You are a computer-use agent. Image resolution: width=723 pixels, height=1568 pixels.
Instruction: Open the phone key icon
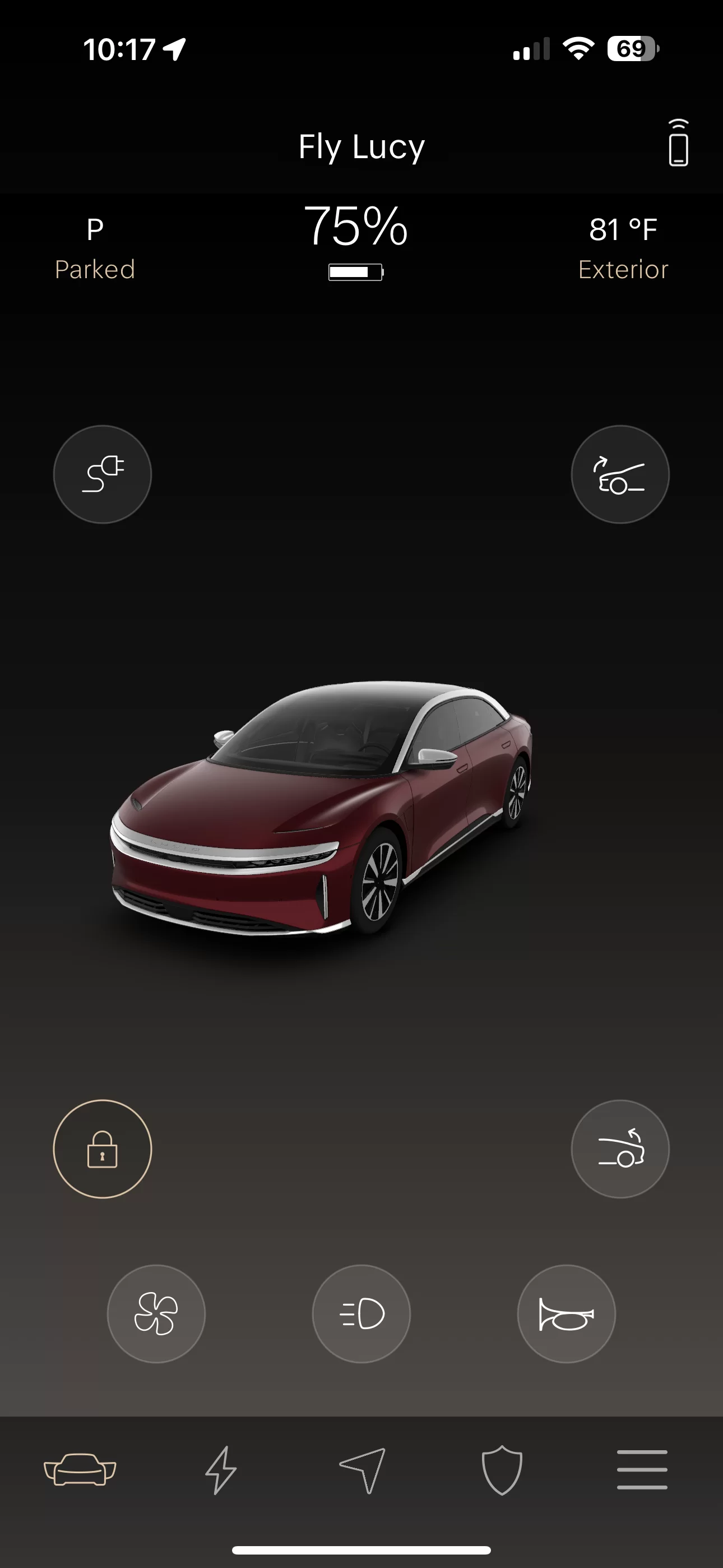[x=679, y=142]
